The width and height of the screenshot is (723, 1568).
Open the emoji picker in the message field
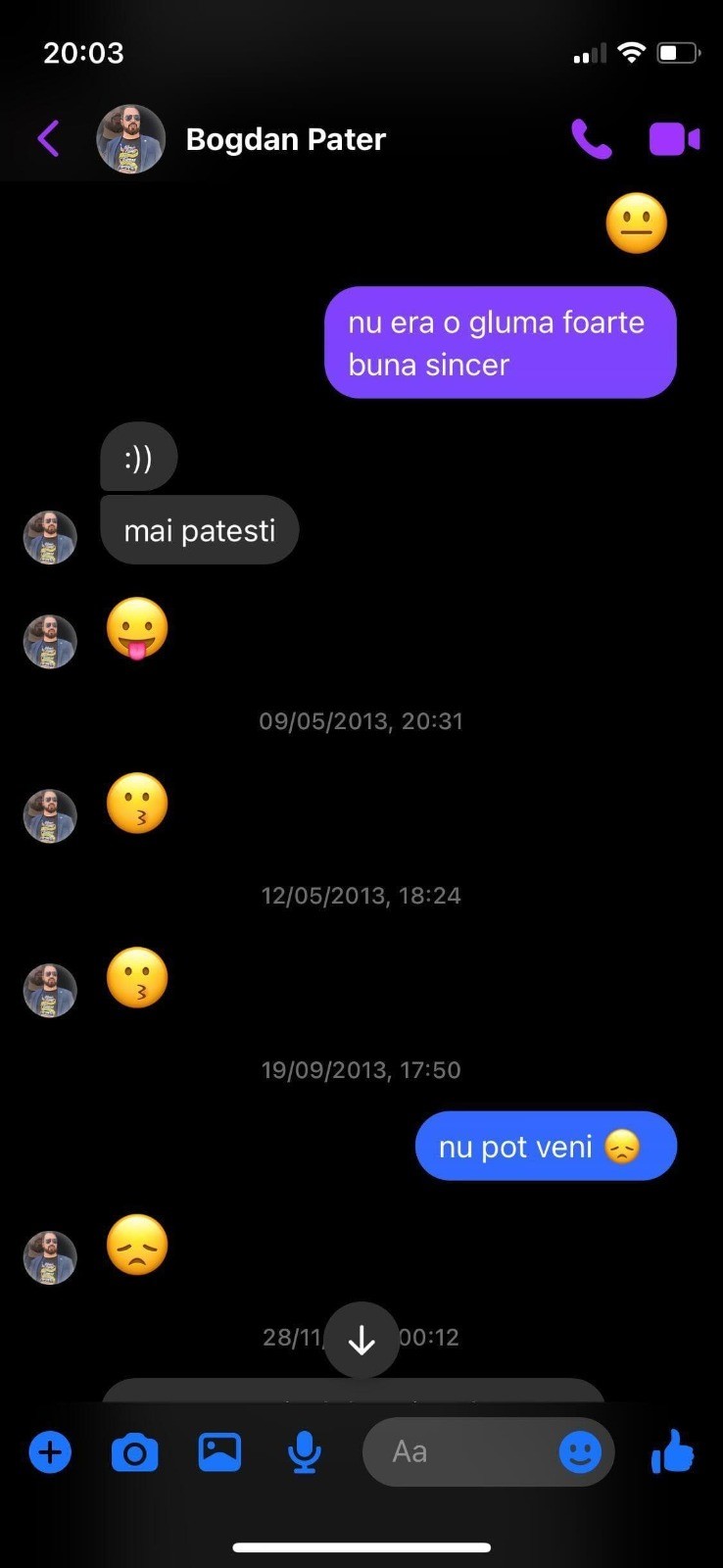click(580, 1452)
